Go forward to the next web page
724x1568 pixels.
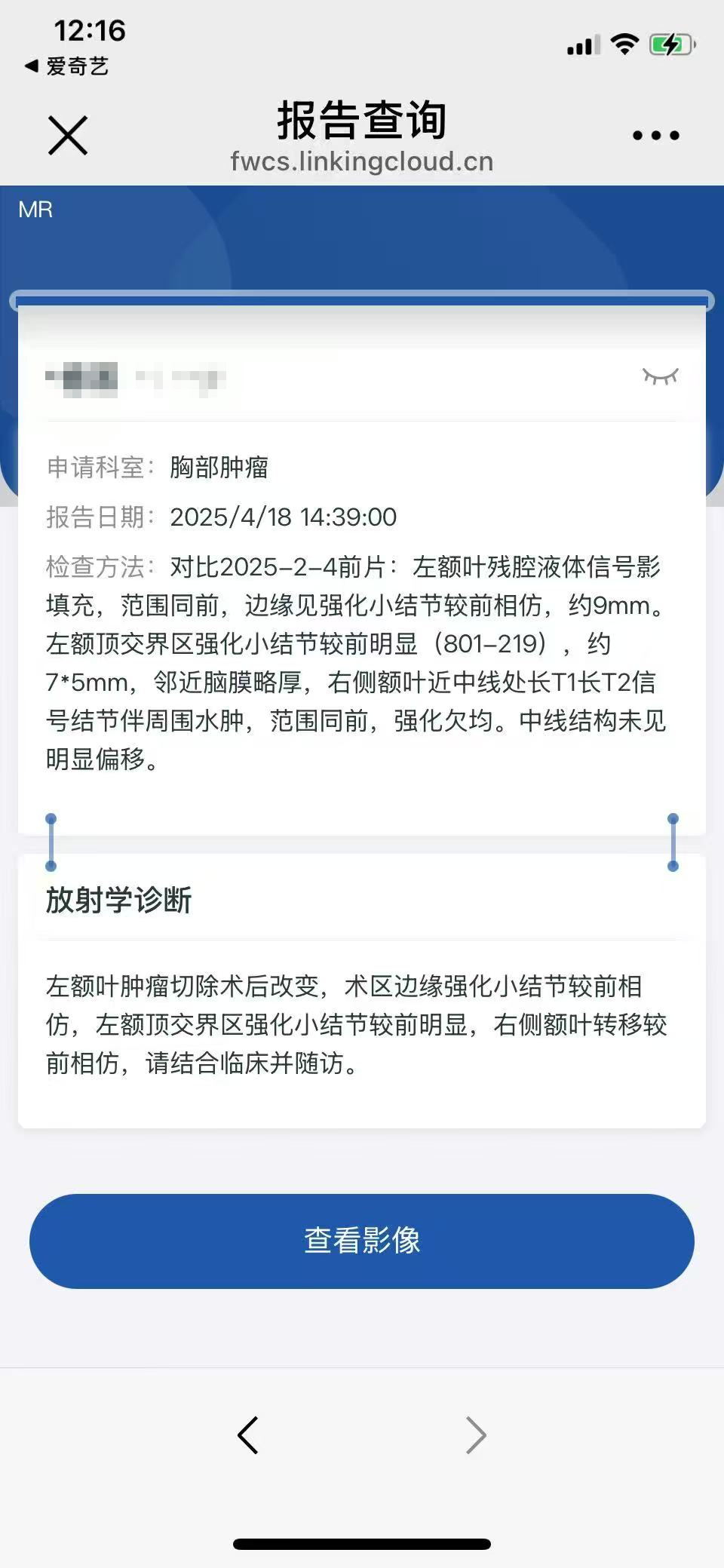click(476, 1435)
